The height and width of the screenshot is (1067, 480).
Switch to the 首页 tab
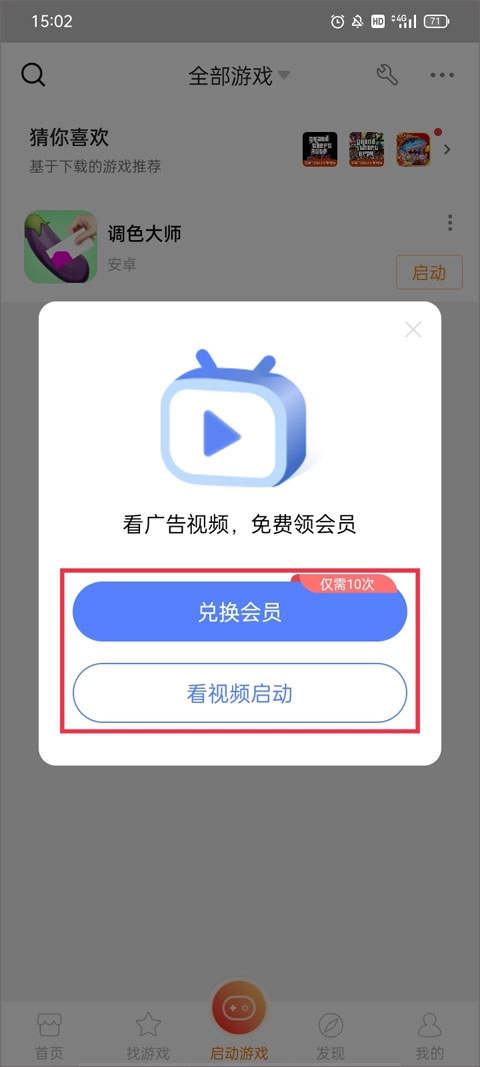coord(49,1034)
